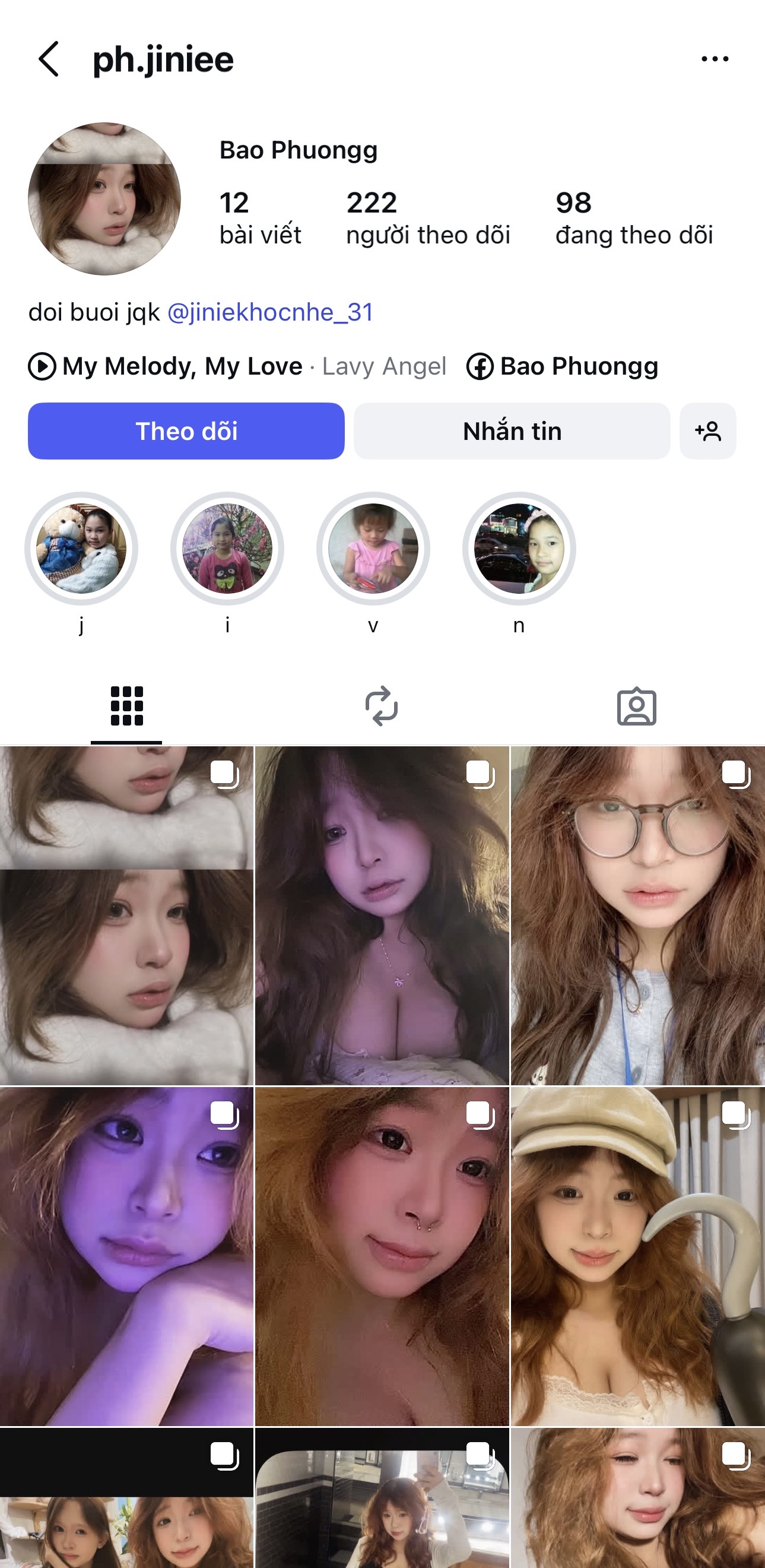
Task: Open the three-dot overflow menu
Action: (x=715, y=59)
